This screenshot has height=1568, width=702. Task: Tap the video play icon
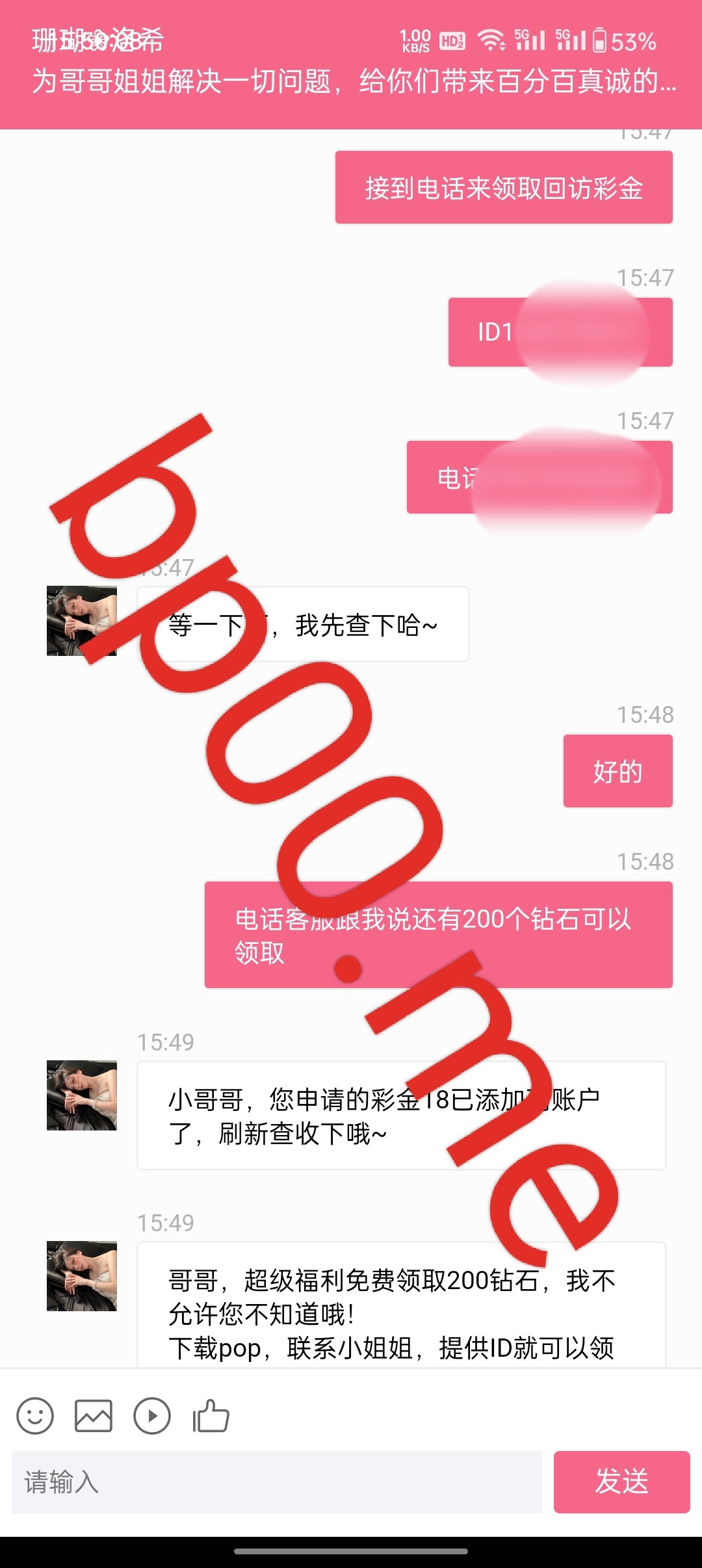(152, 1416)
